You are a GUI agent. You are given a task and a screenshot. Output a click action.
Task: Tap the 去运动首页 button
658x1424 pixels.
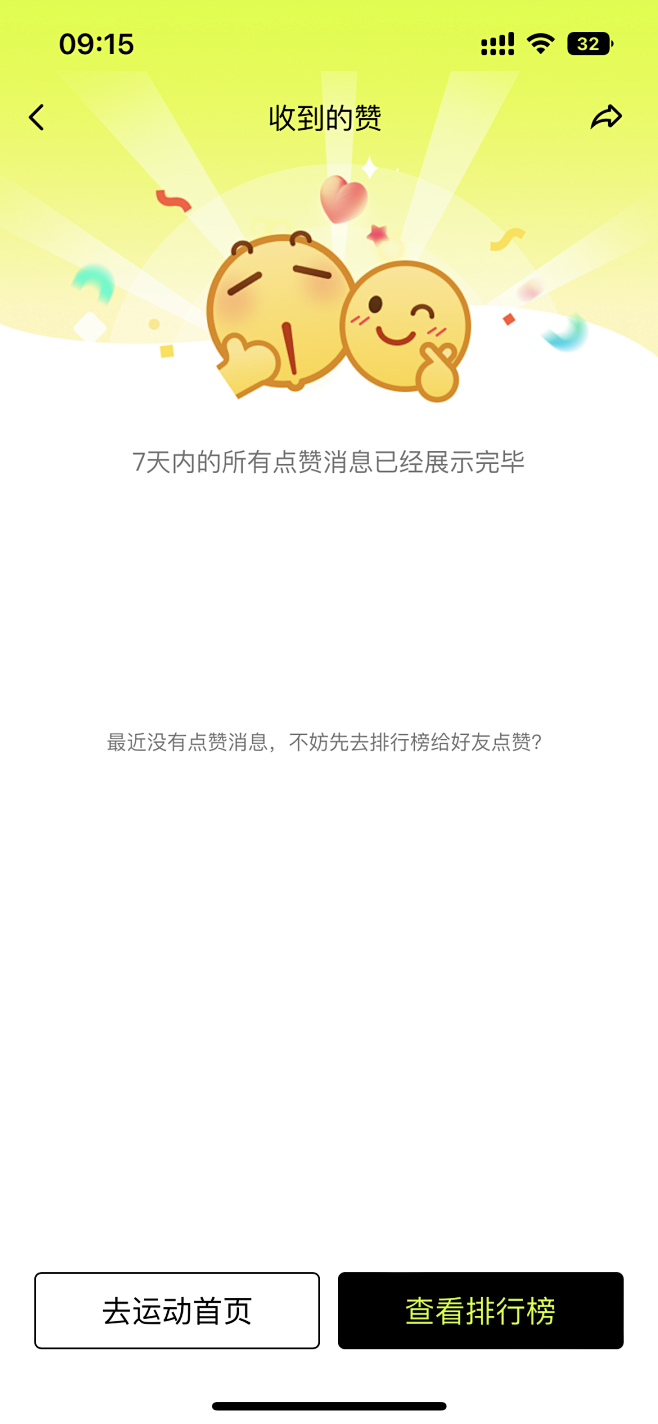[x=177, y=1310]
